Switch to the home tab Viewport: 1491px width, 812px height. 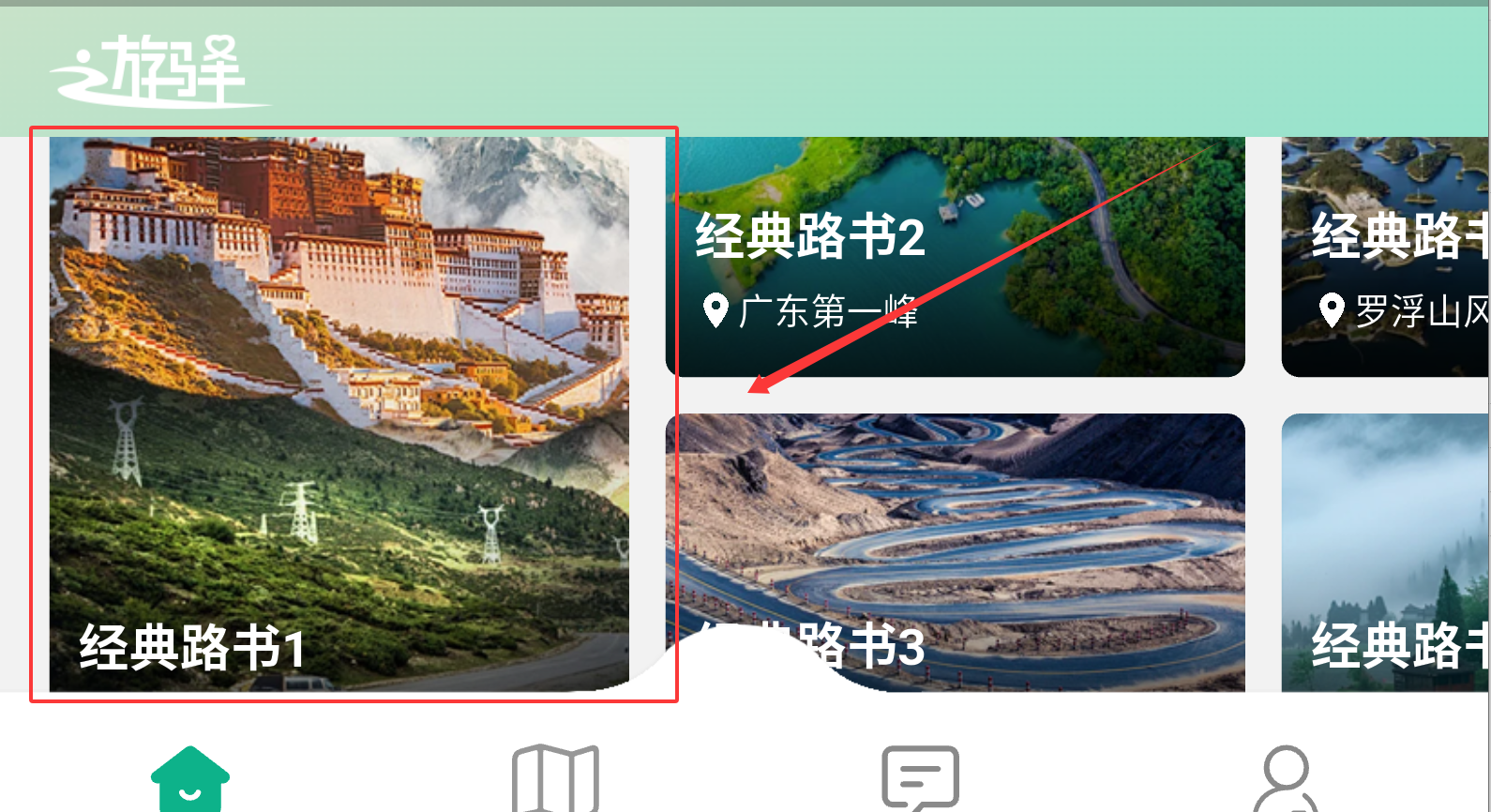tap(190, 779)
